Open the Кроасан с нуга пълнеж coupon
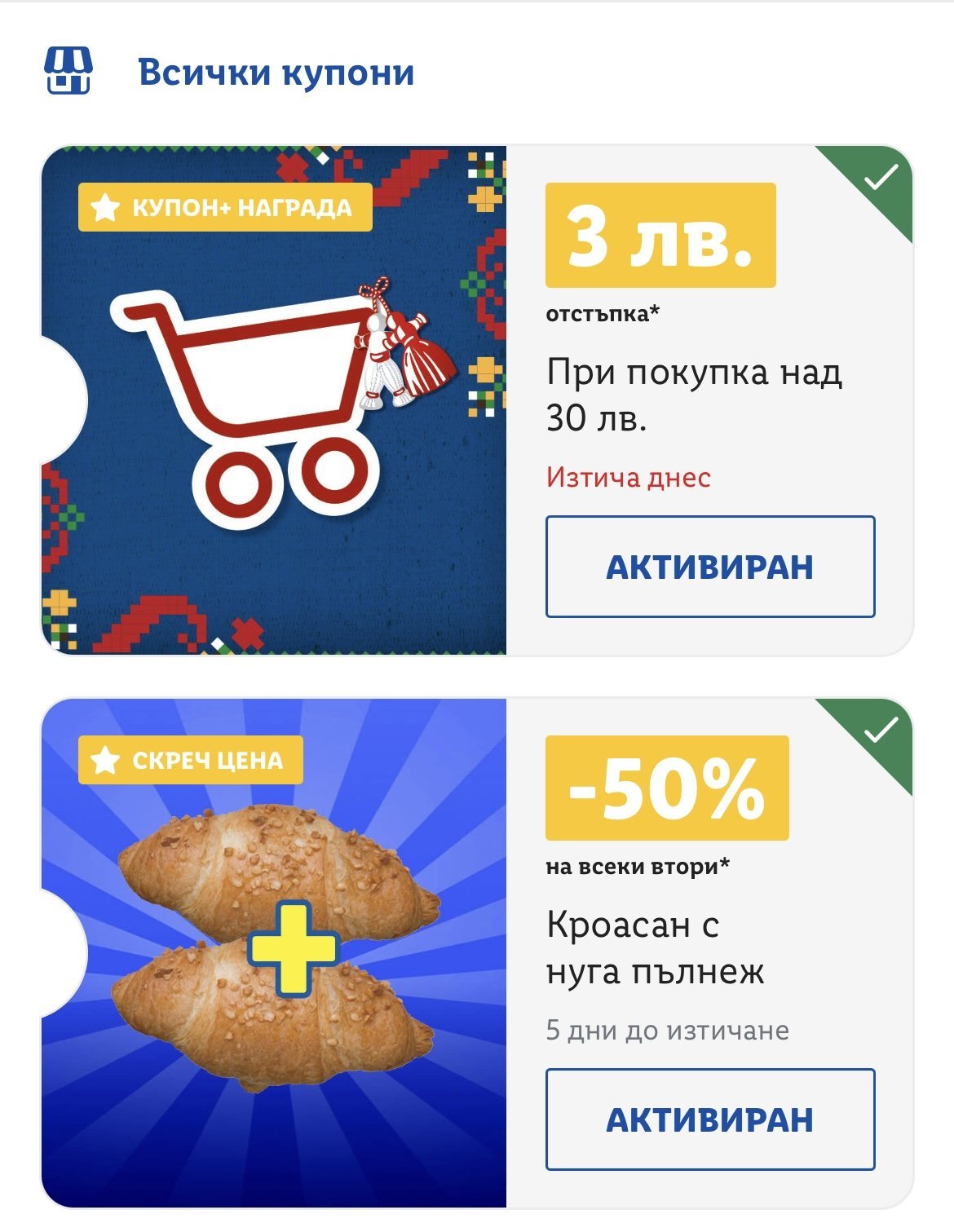The height and width of the screenshot is (1232, 954). (x=477, y=953)
